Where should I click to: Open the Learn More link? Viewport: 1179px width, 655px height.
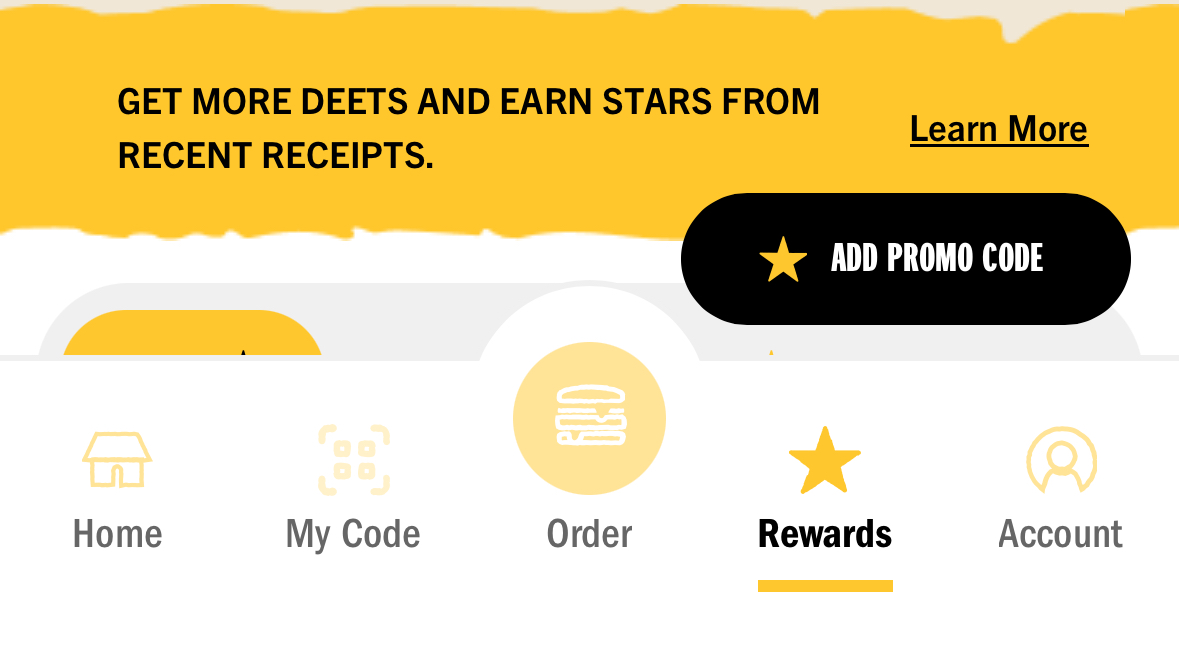click(x=998, y=129)
